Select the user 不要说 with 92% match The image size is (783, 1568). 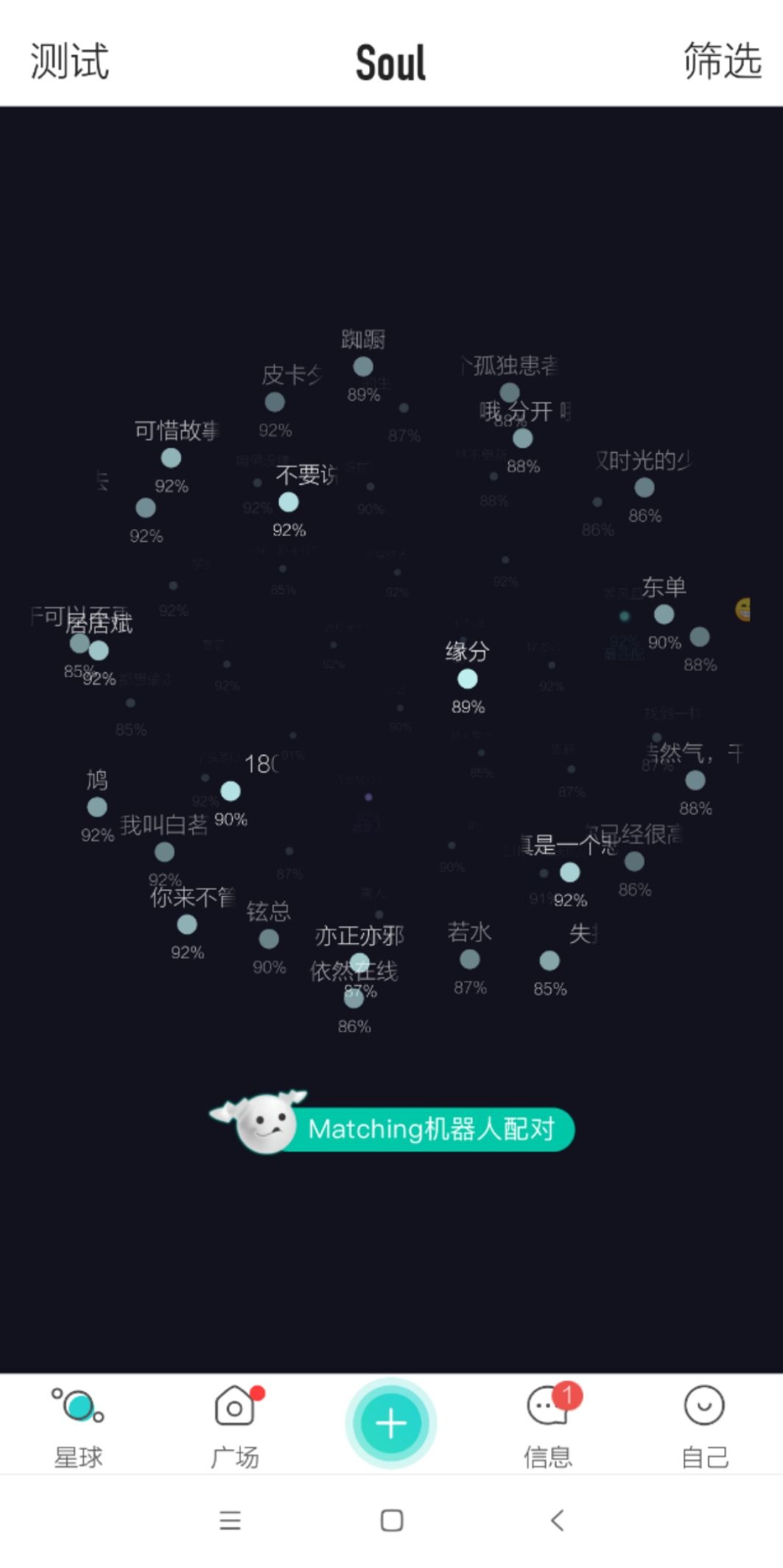[289, 502]
